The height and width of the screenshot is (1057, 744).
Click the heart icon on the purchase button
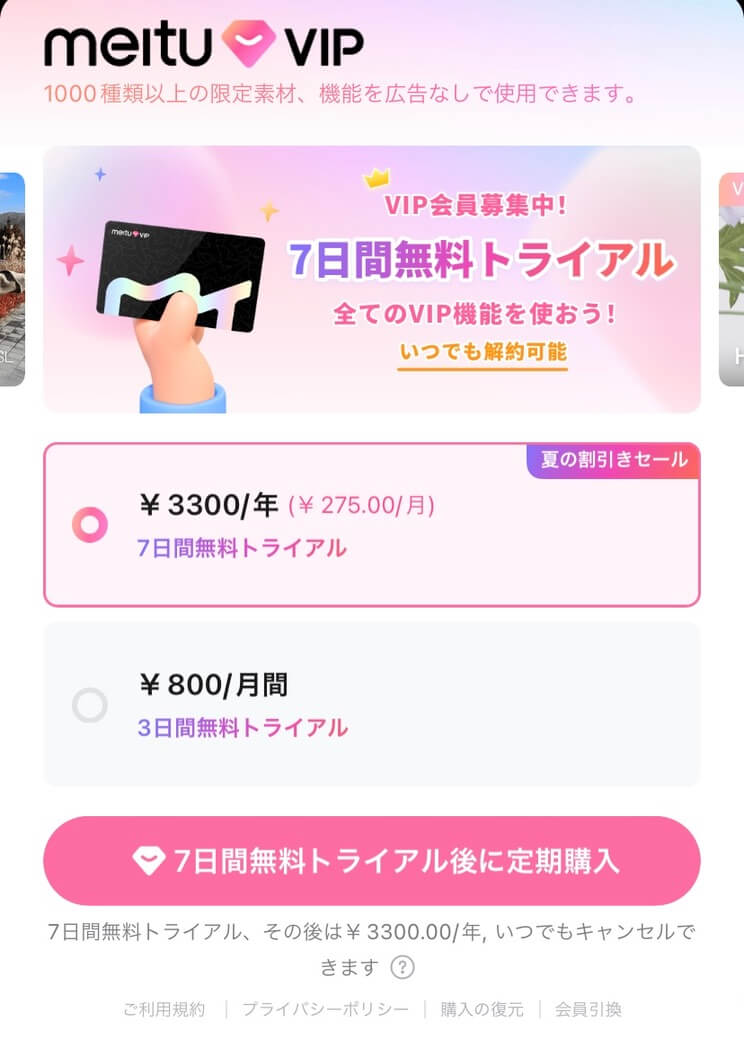pos(147,861)
